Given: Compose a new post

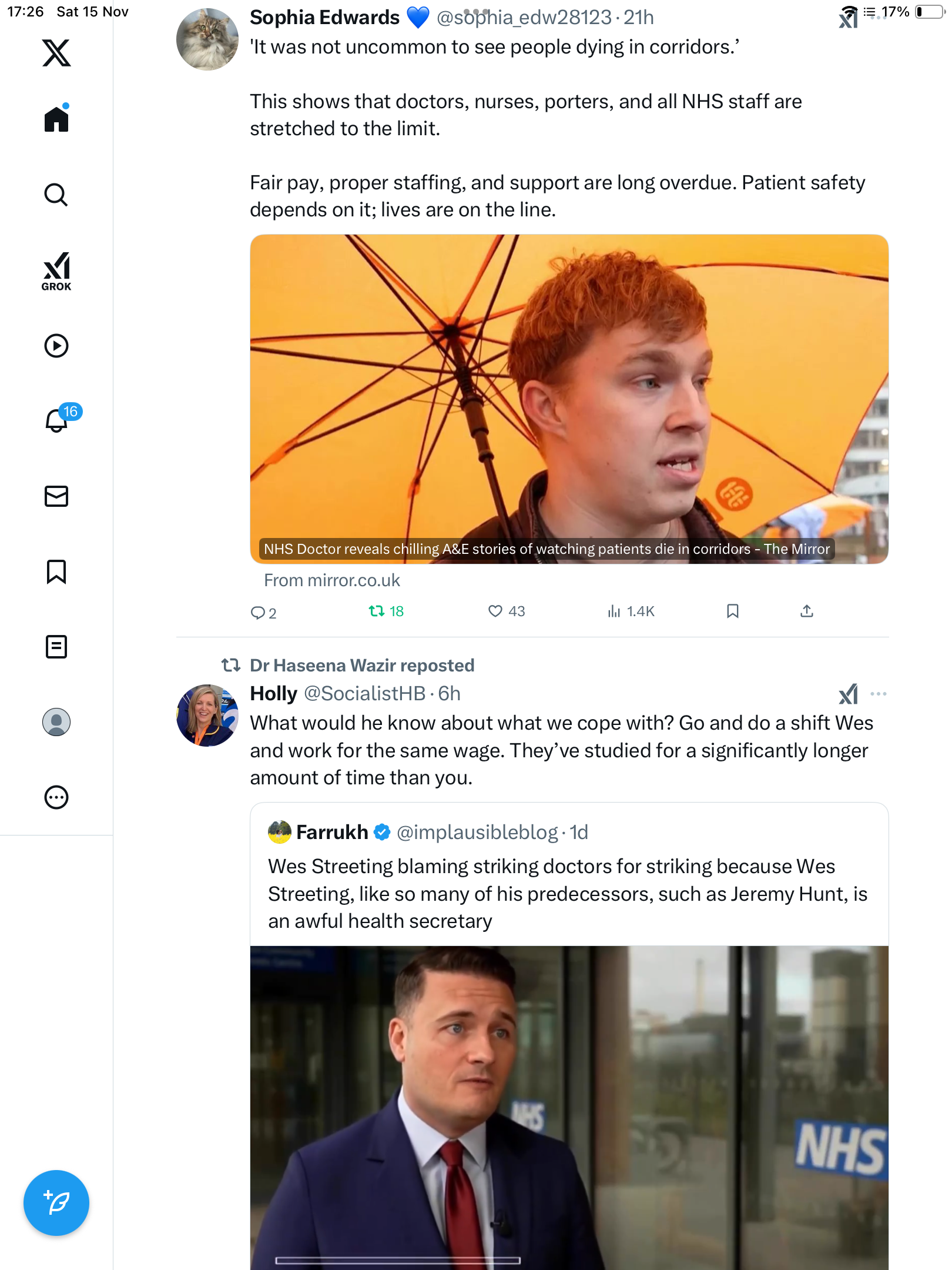Looking at the screenshot, I should pos(56,1203).
